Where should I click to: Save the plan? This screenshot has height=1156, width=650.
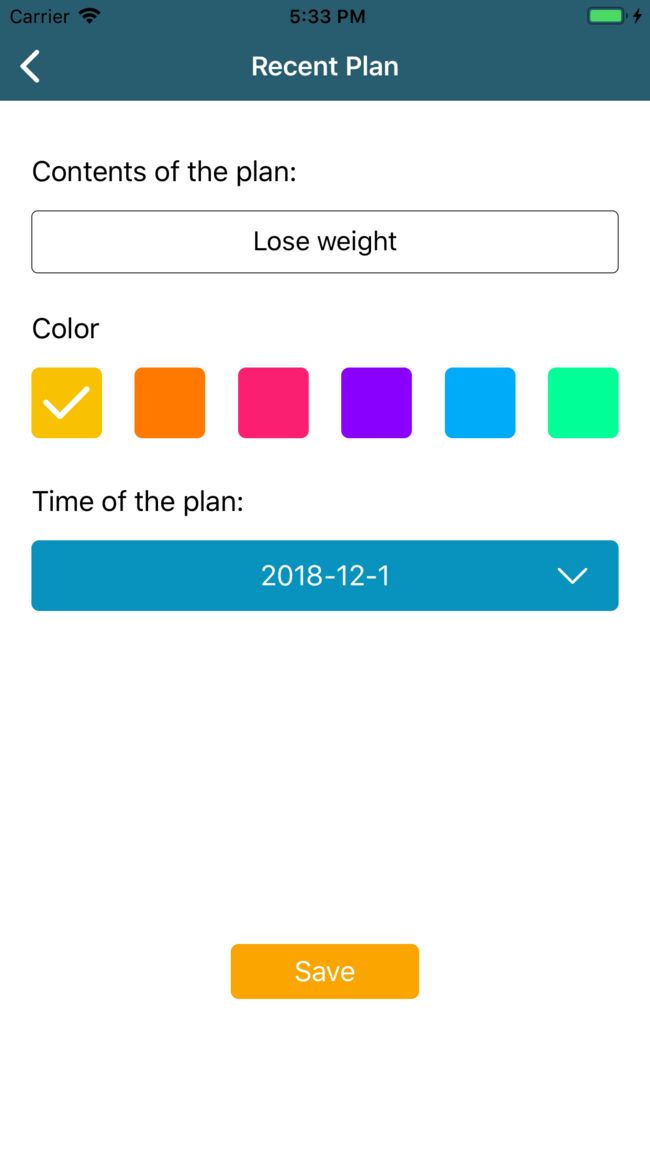tap(325, 972)
